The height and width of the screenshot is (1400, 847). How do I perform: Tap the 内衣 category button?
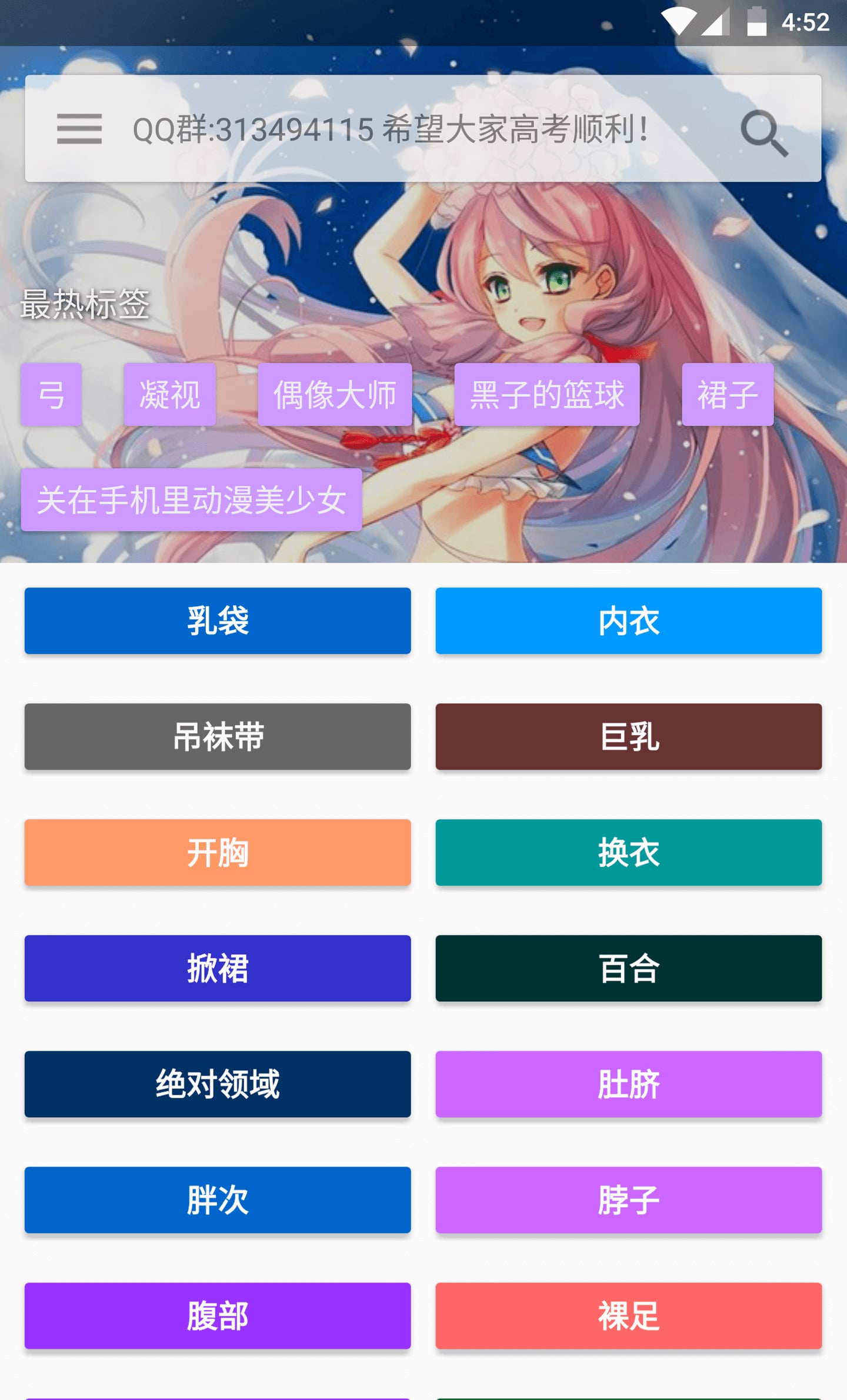tap(628, 621)
